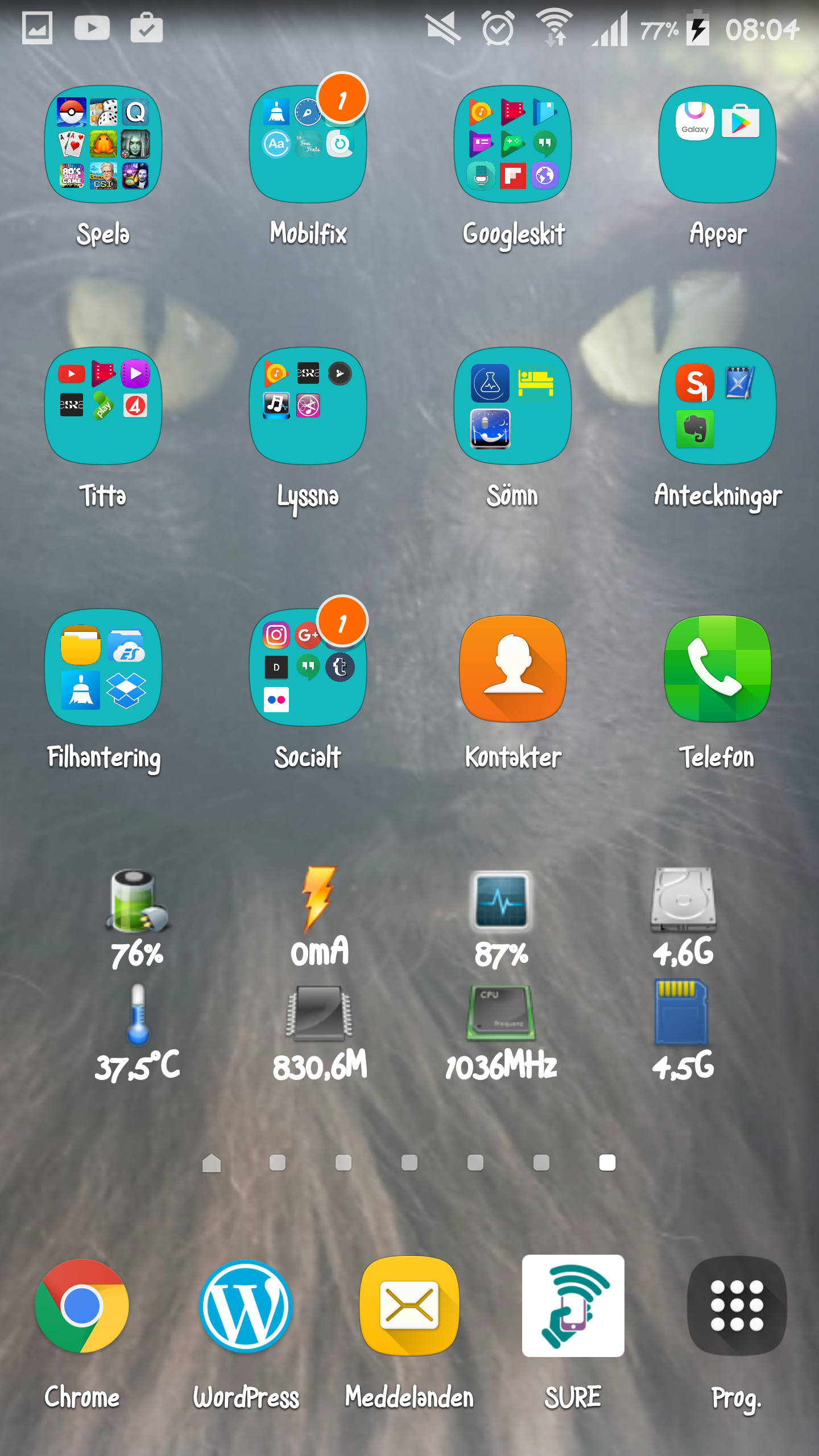Open the Titta folder

pyautogui.click(x=103, y=406)
